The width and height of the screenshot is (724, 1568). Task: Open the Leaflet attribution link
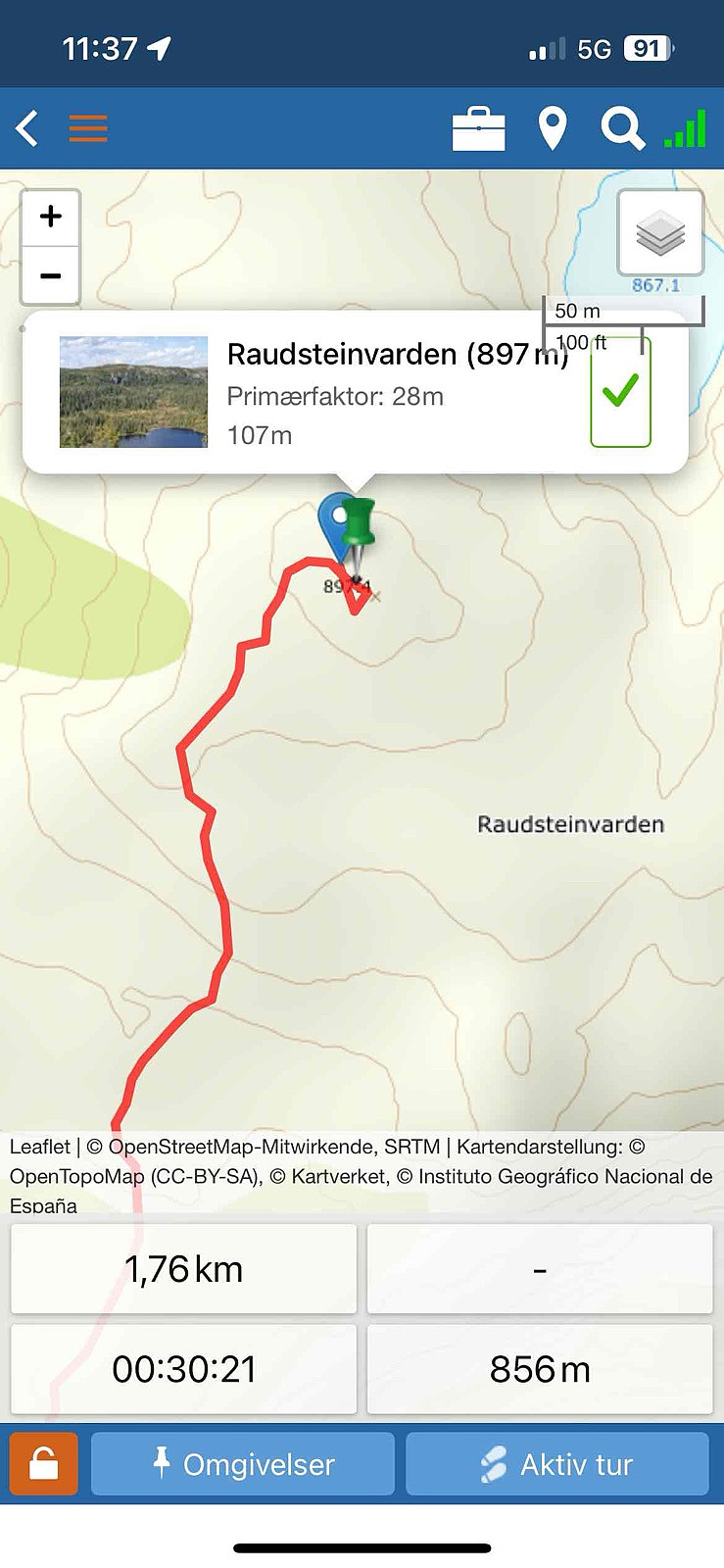pyautogui.click(x=39, y=1147)
